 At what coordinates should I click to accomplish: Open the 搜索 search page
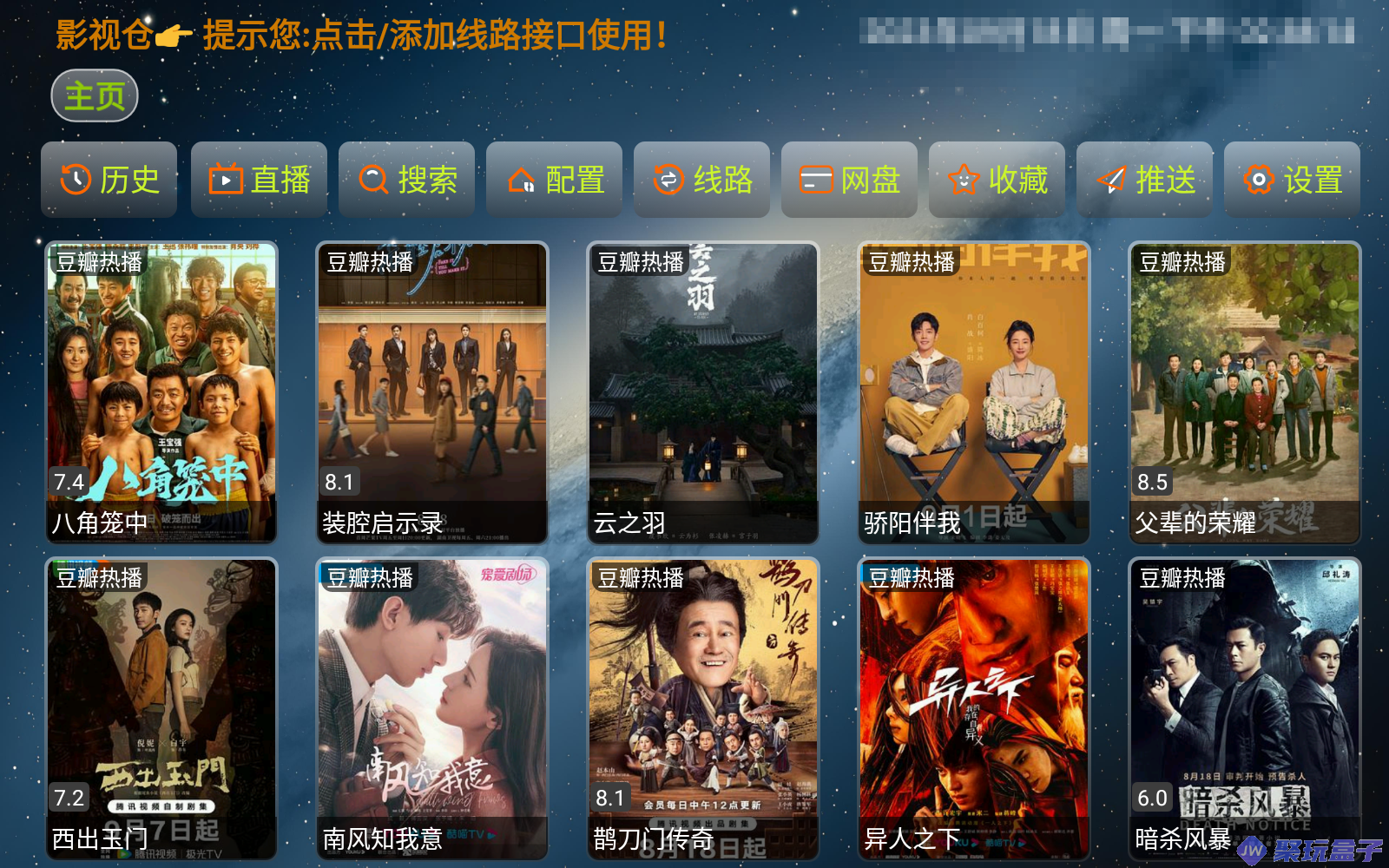pyautogui.click(x=406, y=180)
